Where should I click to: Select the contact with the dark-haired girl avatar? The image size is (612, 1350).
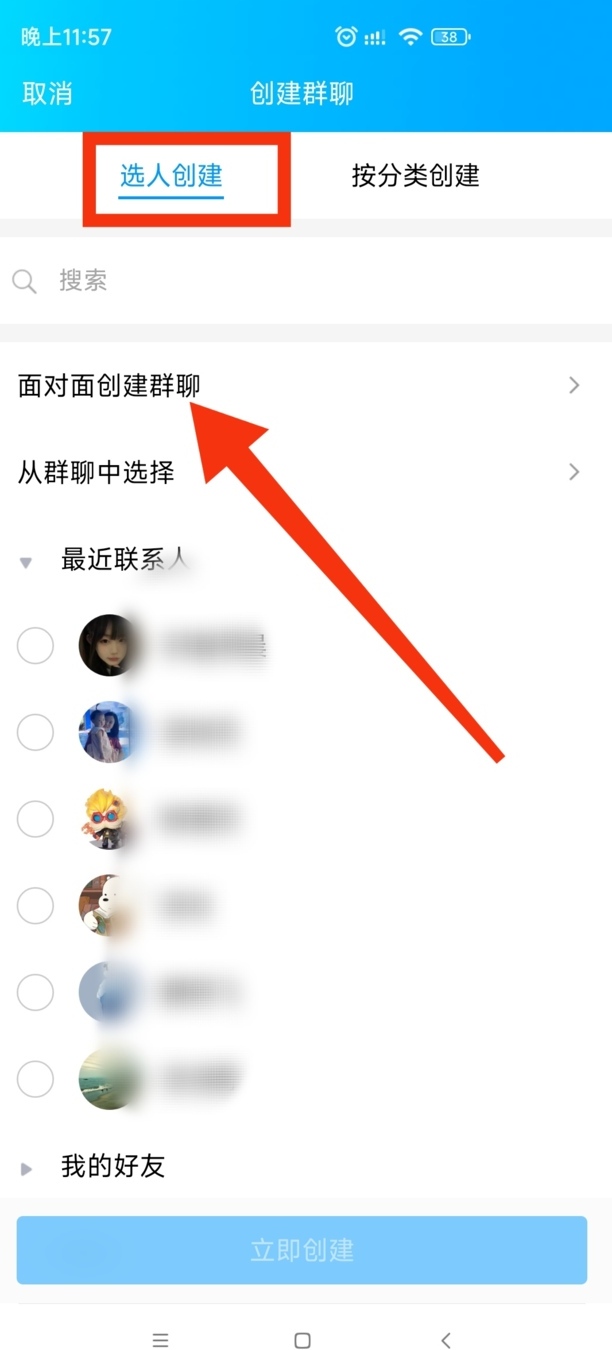pyautogui.click(x=36, y=646)
